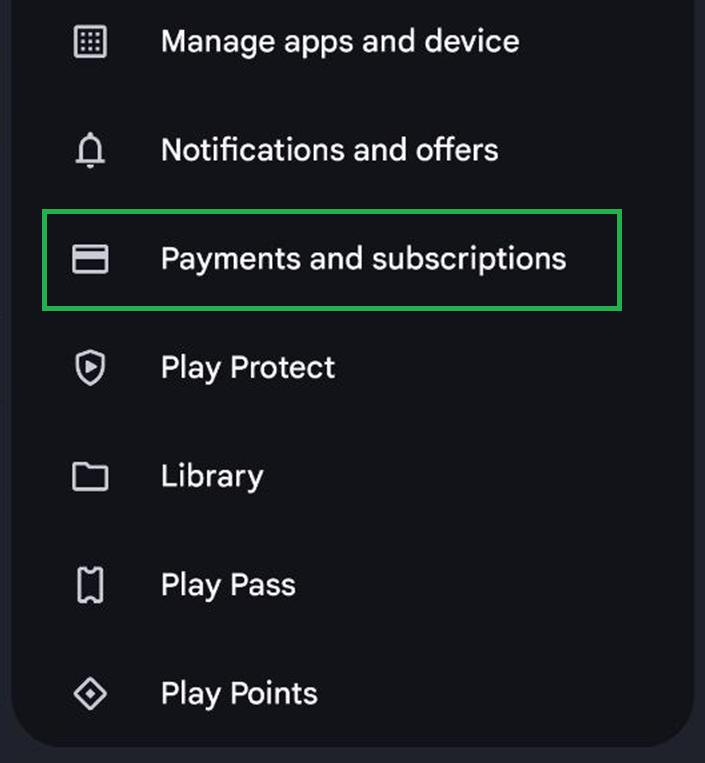View your Library
This screenshot has width=705, height=763.
pyautogui.click(x=212, y=476)
